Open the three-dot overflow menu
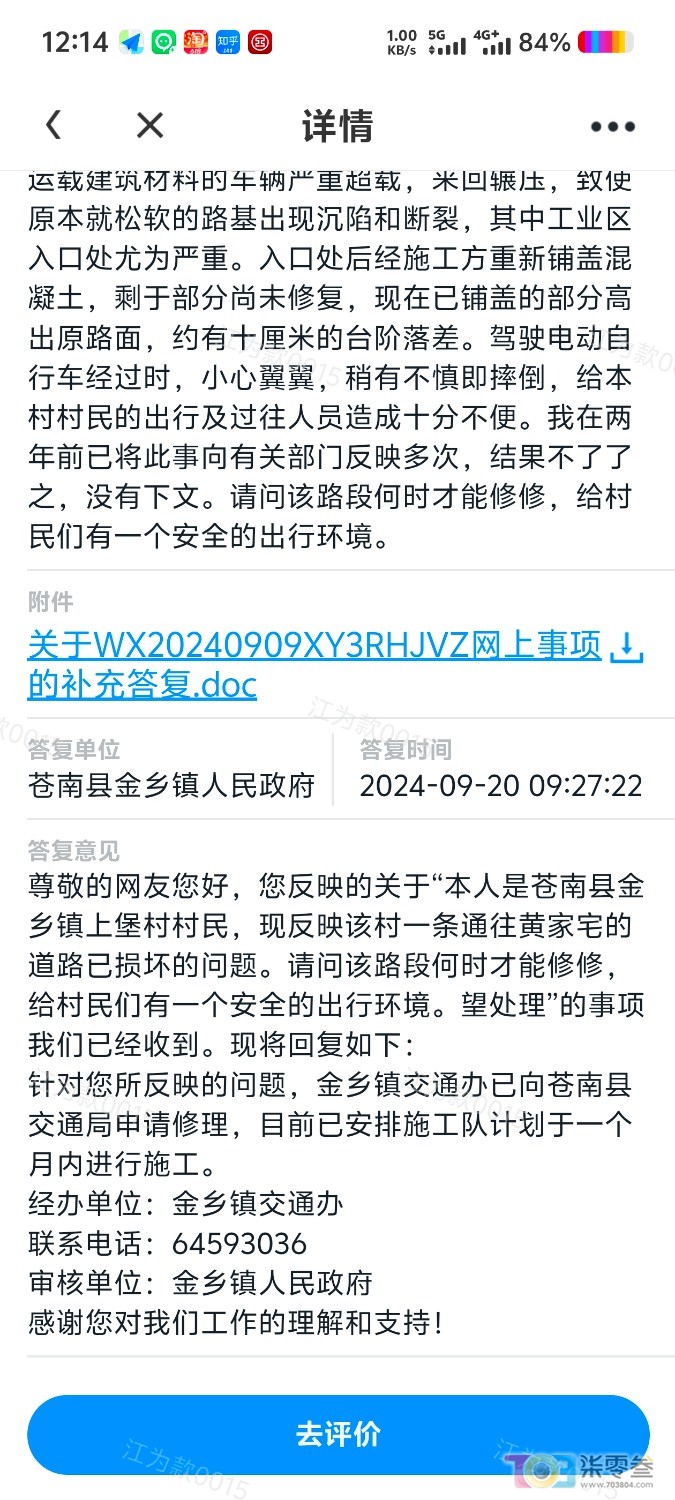 [612, 127]
